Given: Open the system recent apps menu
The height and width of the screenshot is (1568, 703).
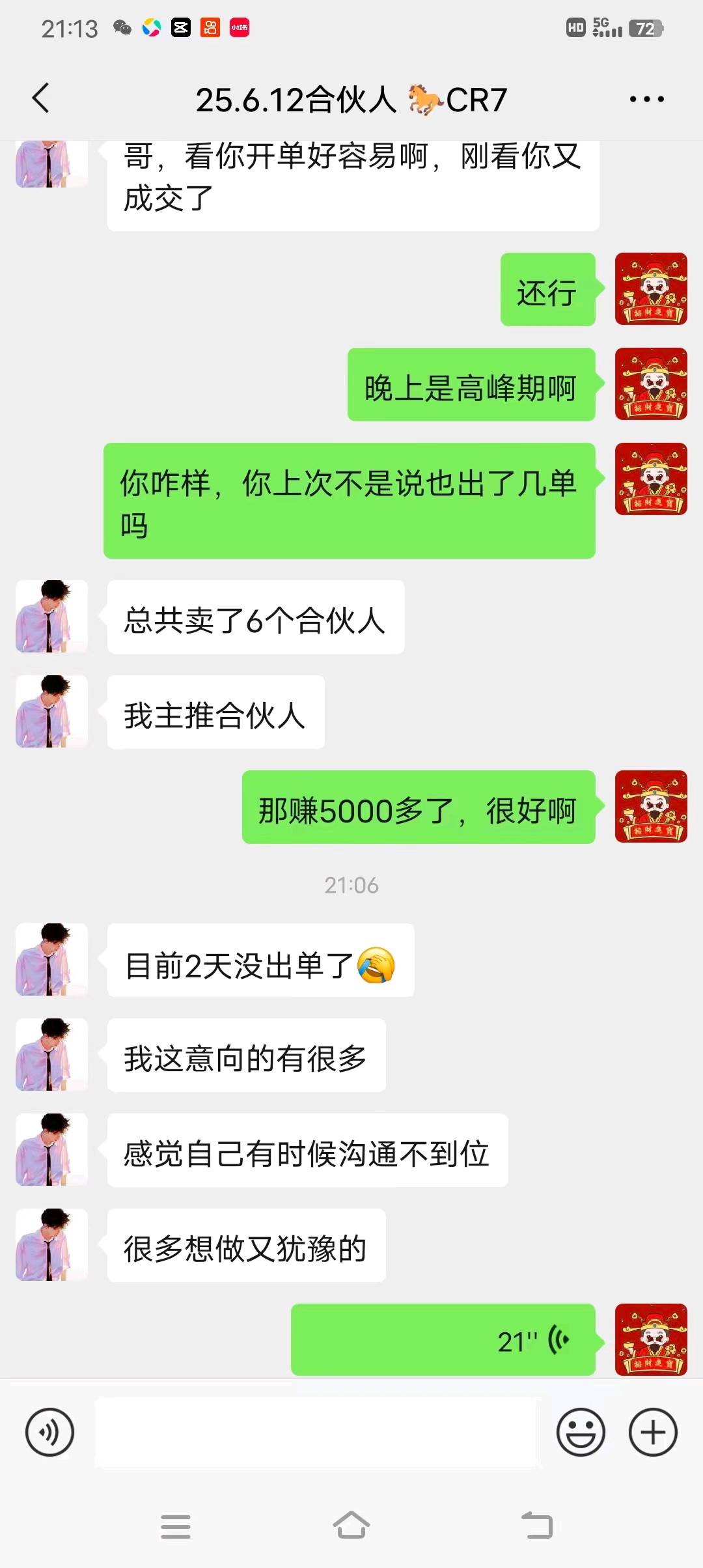Looking at the screenshot, I should 176,1526.
